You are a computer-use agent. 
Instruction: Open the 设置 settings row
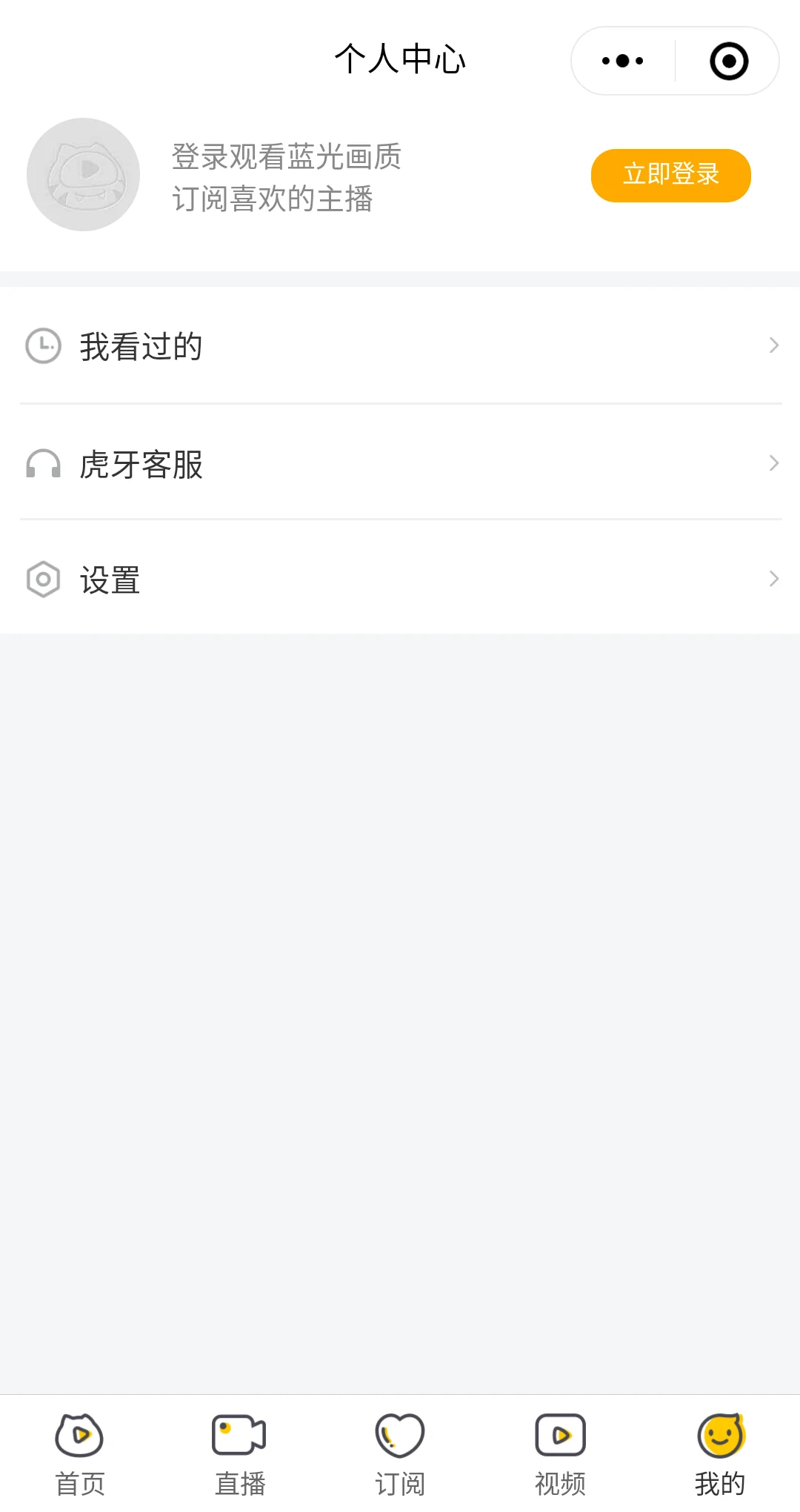coord(400,579)
